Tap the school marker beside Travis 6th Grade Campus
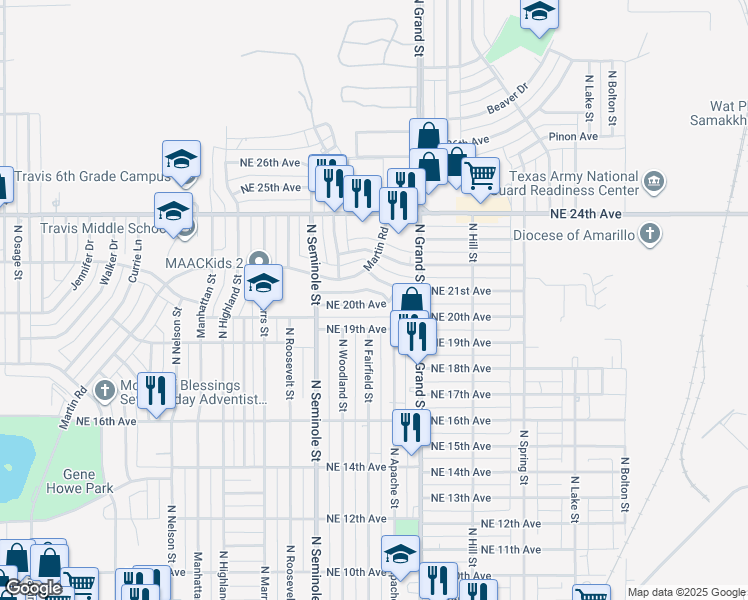Screen dimensions: 748x600 pos(181,159)
